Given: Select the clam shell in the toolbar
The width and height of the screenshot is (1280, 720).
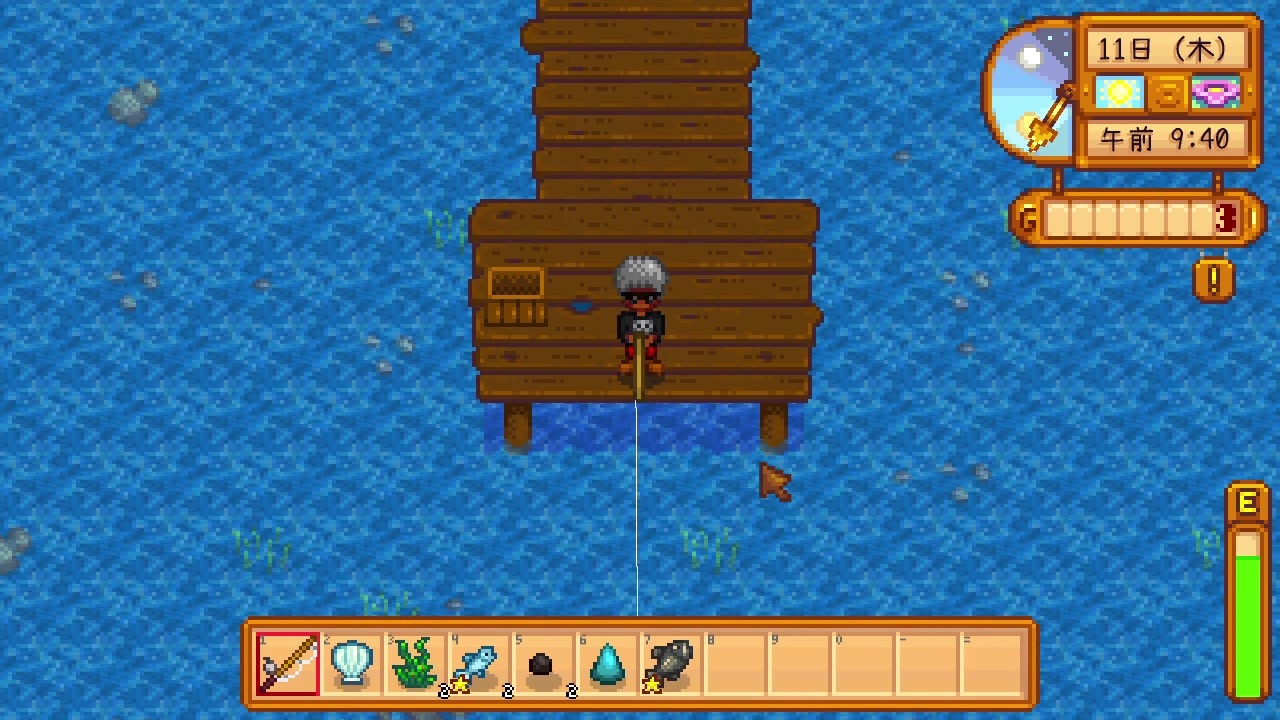Looking at the screenshot, I should coord(352,663).
